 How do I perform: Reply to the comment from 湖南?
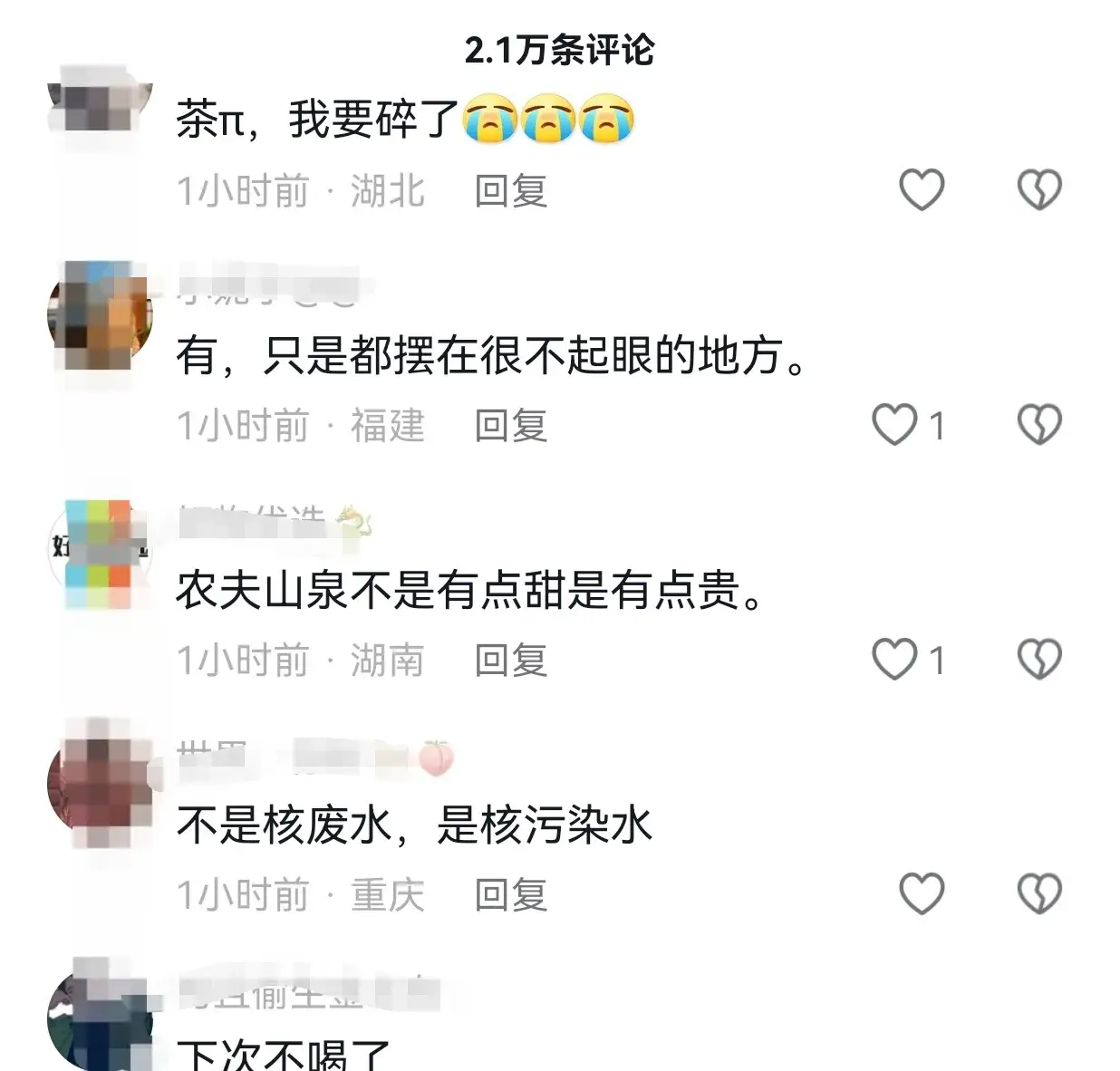(511, 661)
